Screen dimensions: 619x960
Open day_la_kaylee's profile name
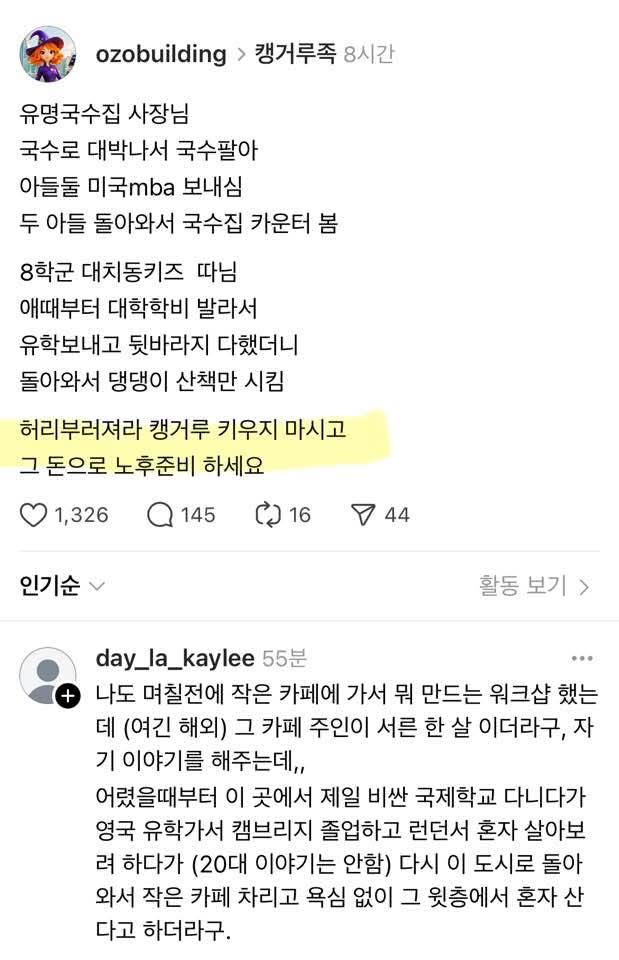175,659
